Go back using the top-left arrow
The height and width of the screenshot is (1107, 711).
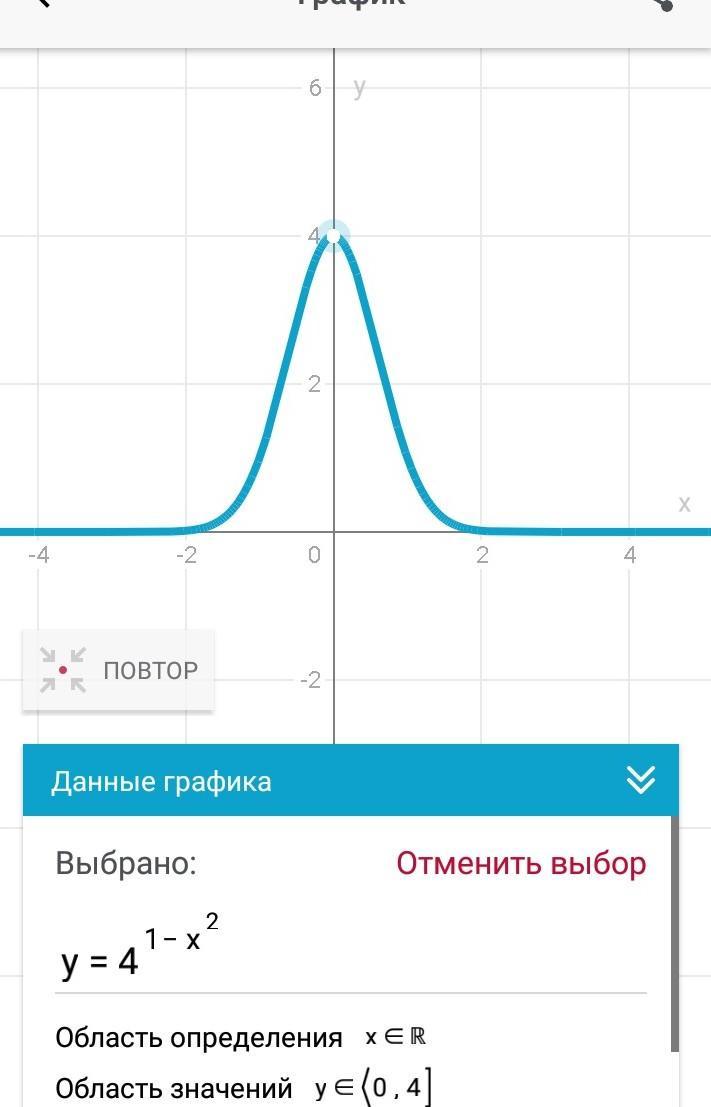(x=42, y=5)
